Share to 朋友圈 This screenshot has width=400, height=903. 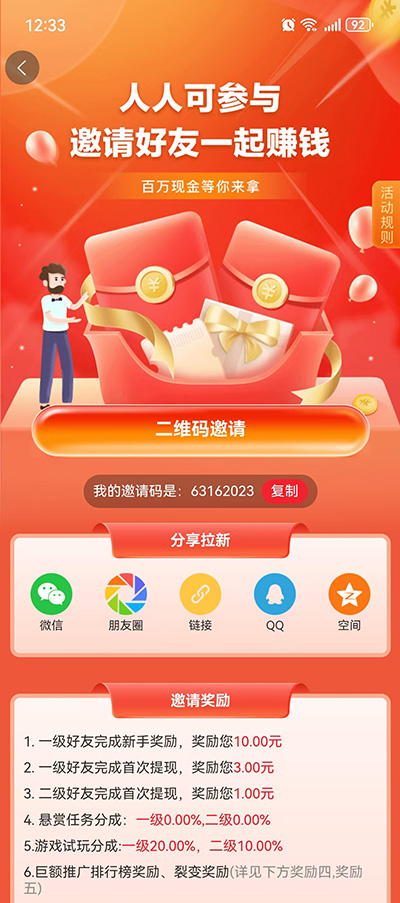point(126,603)
